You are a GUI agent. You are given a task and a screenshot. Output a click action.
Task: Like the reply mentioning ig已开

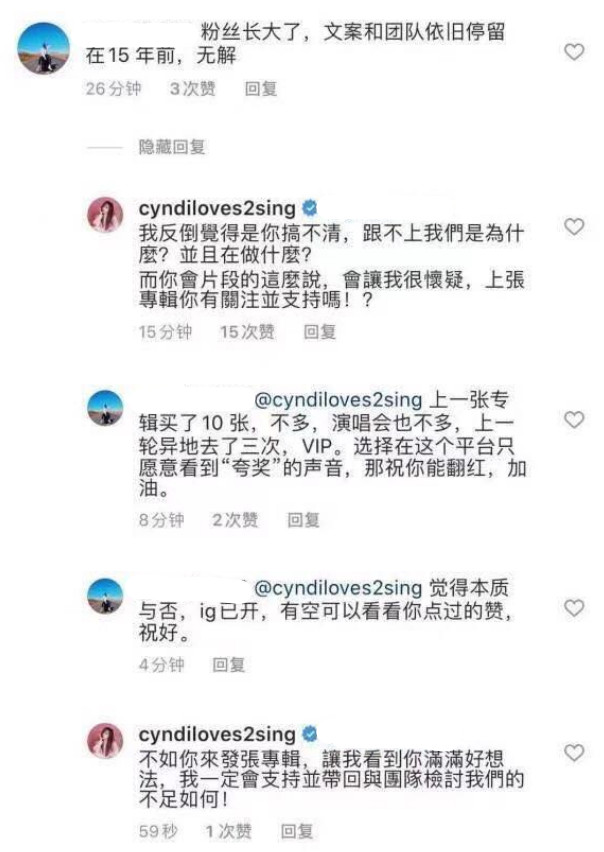574,607
